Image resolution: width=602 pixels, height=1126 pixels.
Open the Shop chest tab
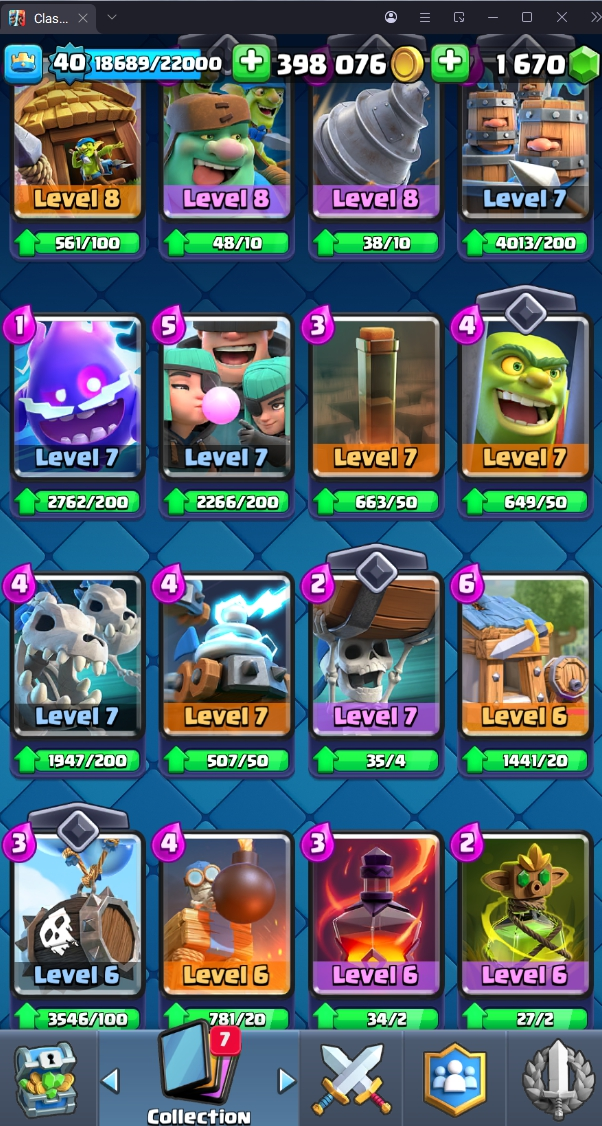(x=46, y=1078)
